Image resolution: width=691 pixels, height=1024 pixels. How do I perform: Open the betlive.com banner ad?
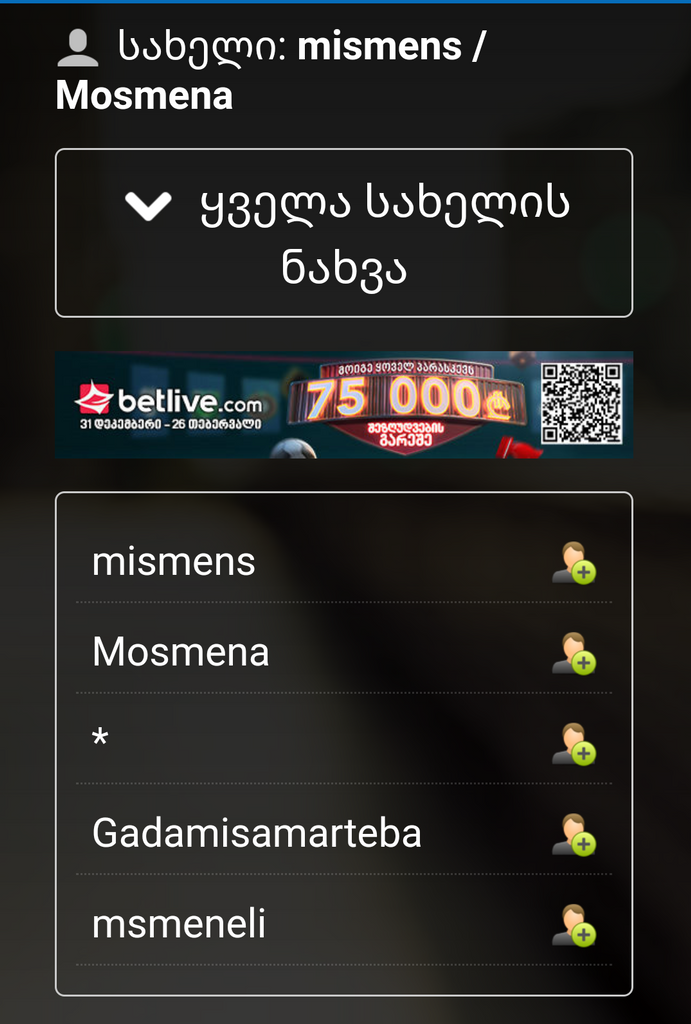click(x=343, y=405)
